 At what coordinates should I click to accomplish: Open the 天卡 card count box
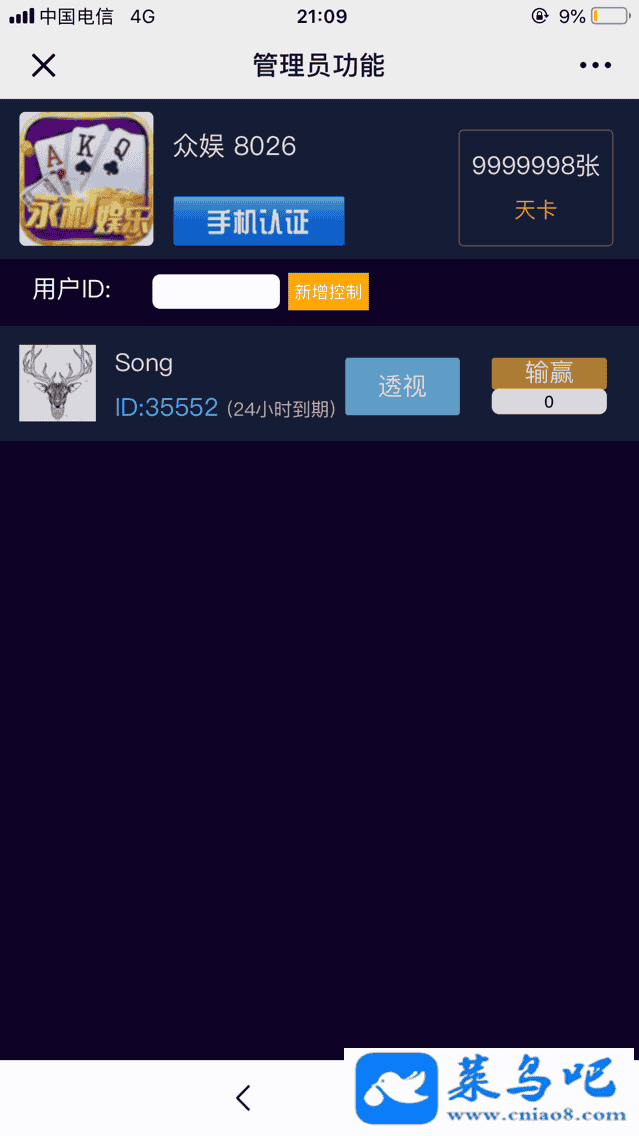tap(535, 187)
